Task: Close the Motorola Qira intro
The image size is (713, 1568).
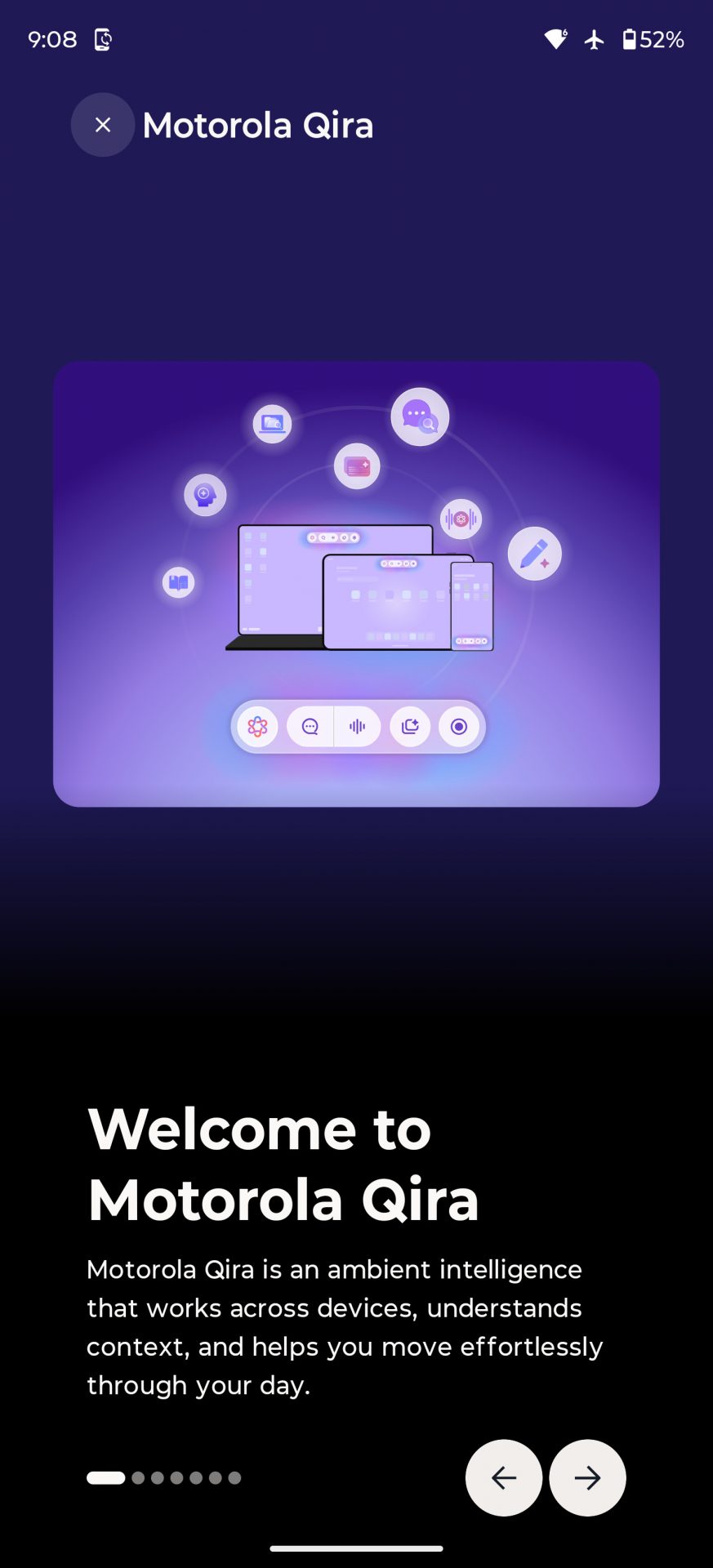Action: pos(103,125)
